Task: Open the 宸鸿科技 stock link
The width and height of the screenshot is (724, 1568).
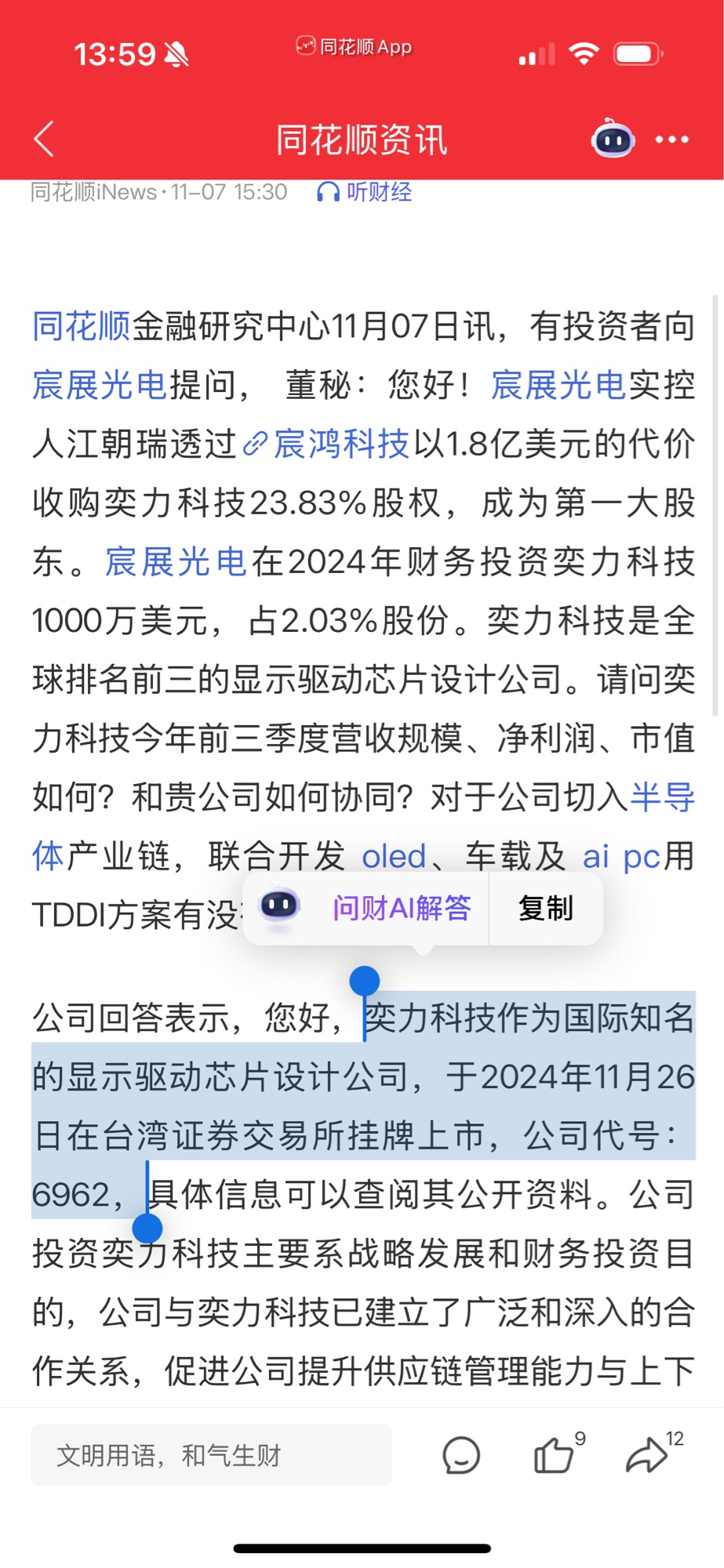Action: [x=340, y=445]
